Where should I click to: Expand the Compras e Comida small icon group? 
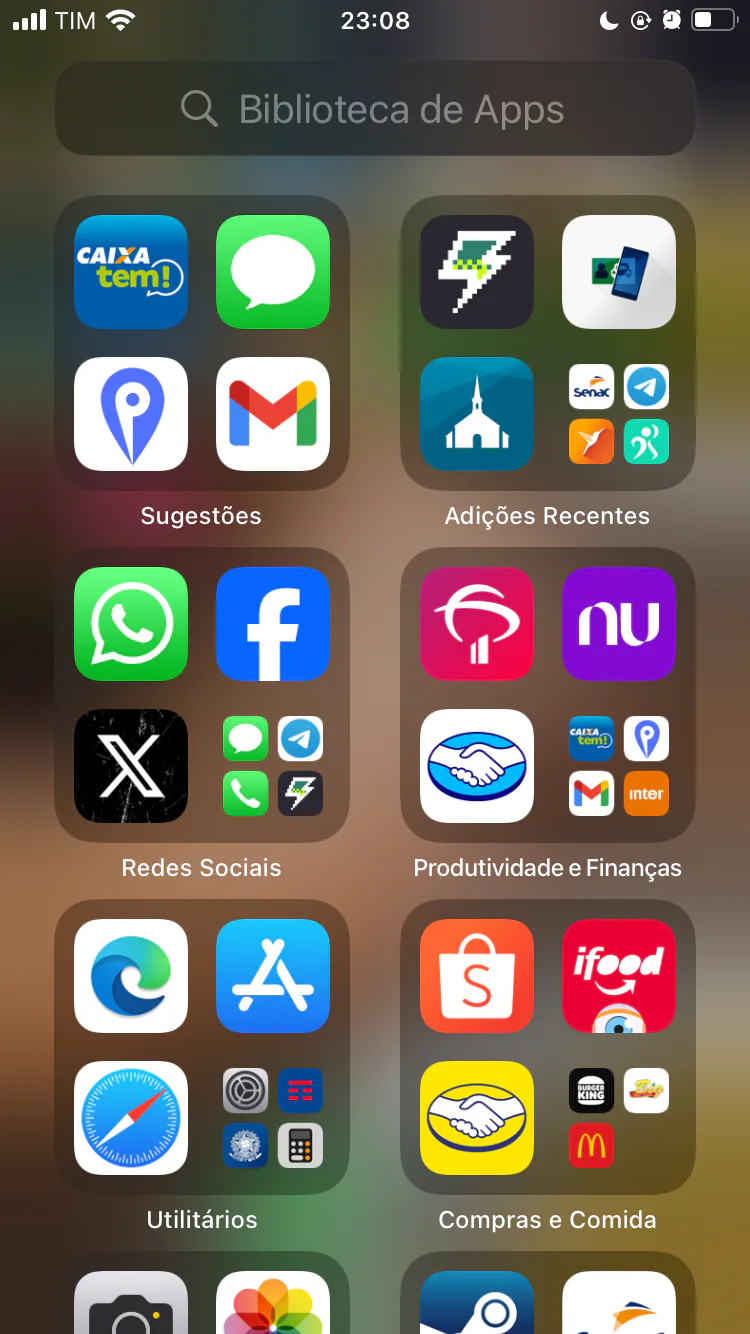coord(619,1118)
